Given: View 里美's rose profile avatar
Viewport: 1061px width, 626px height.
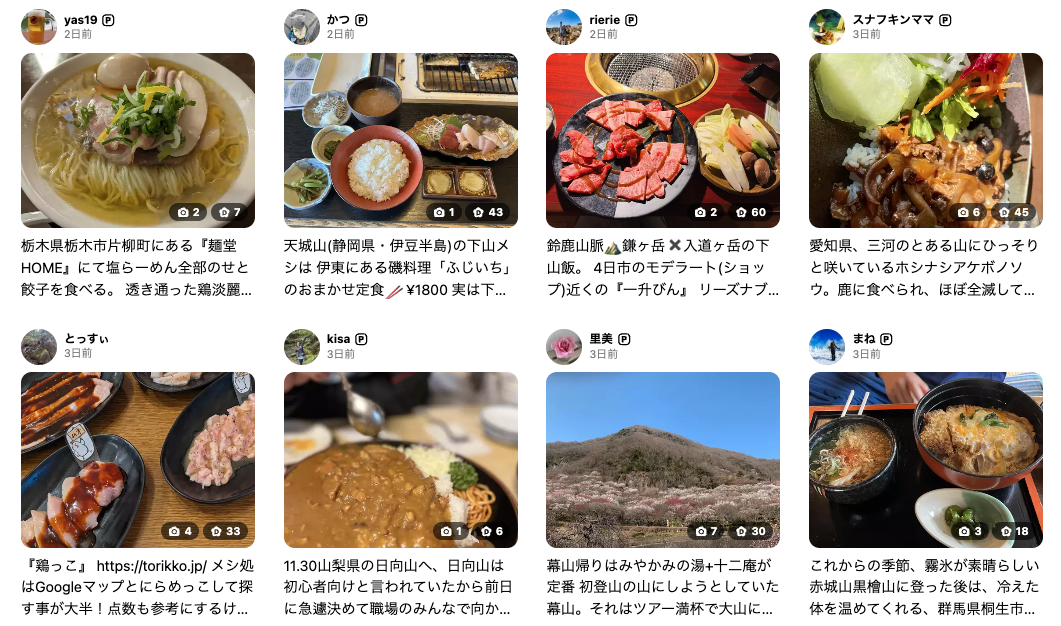Looking at the screenshot, I should [564, 346].
